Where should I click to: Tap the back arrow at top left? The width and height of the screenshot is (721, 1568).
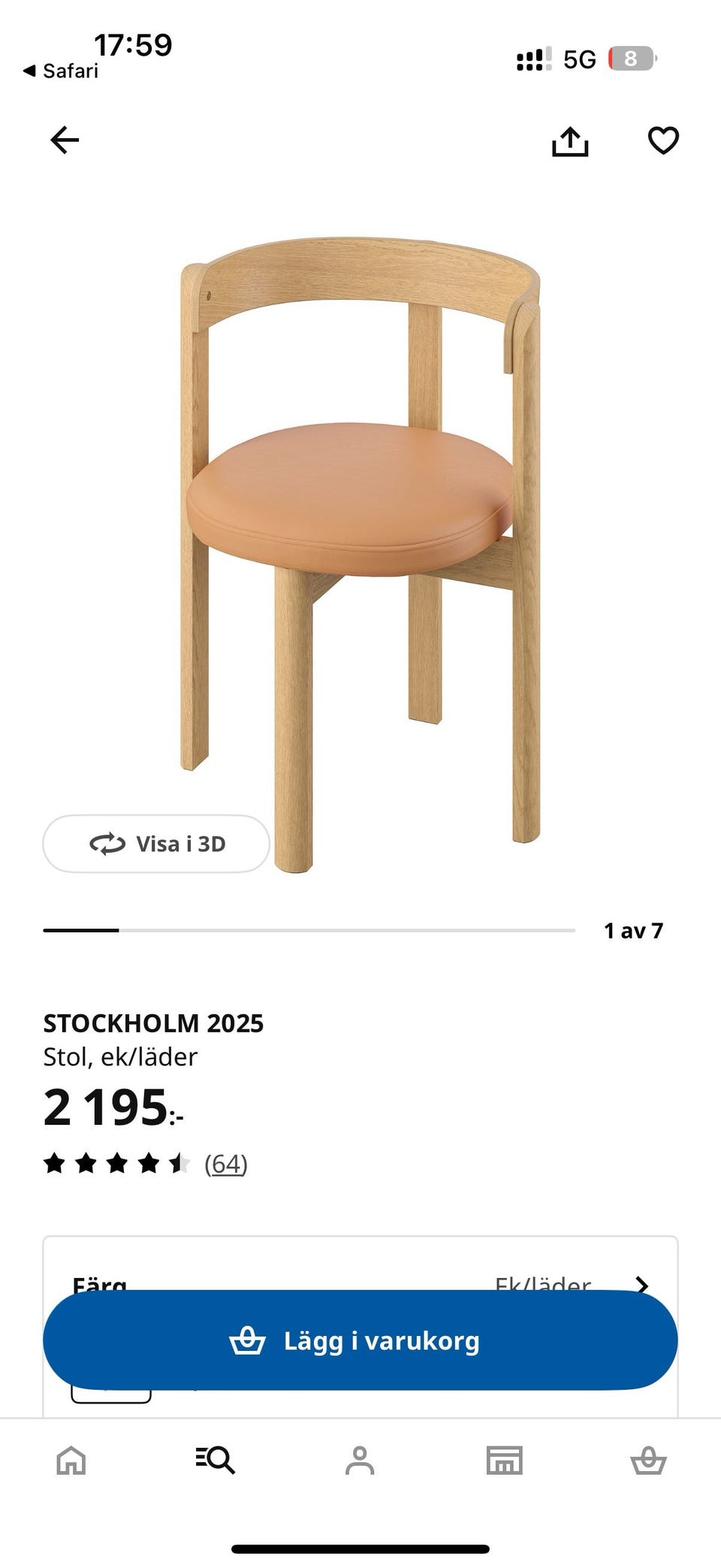(x=65, y=140)
